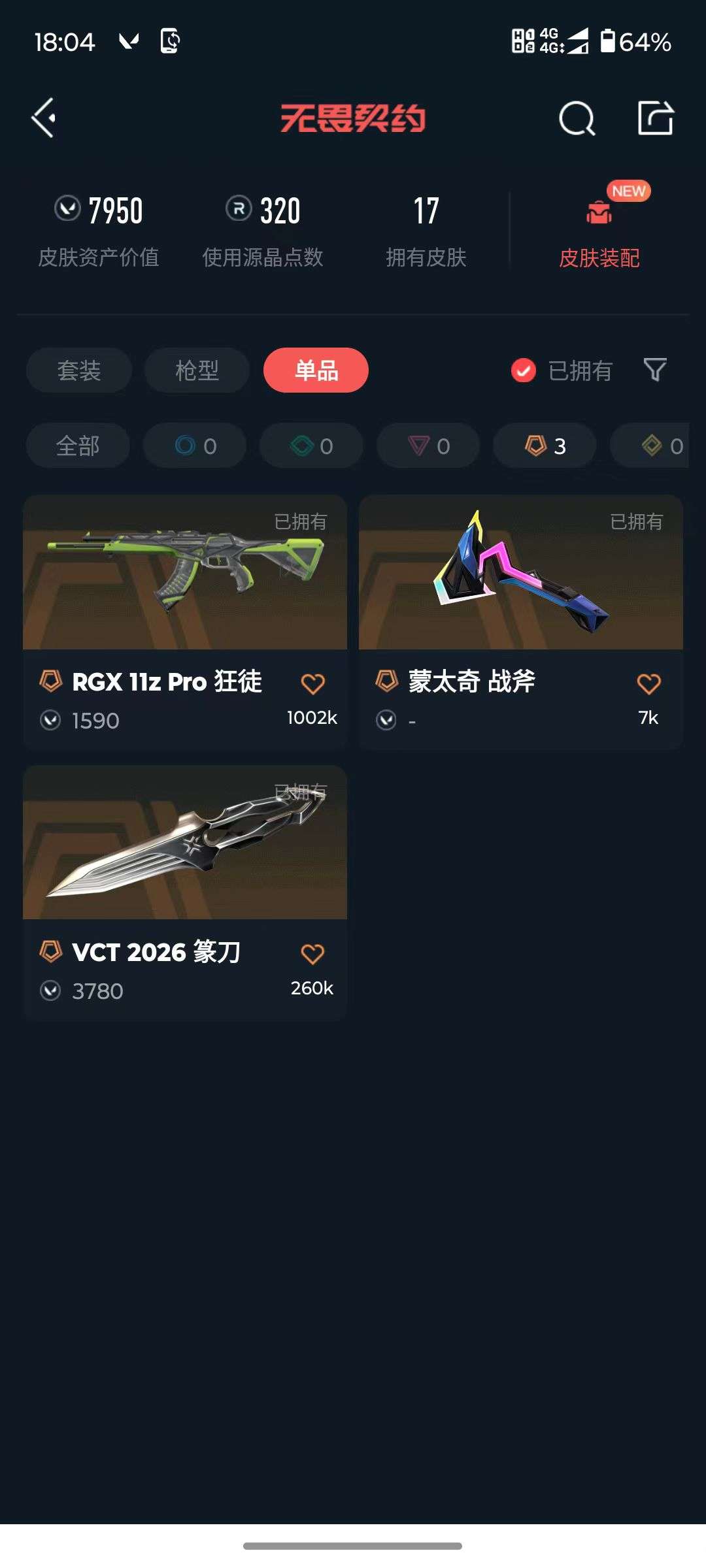706x1568 pixels.
Task: Select the orange rarity filter showing 3
Action: tap(543, 446)
